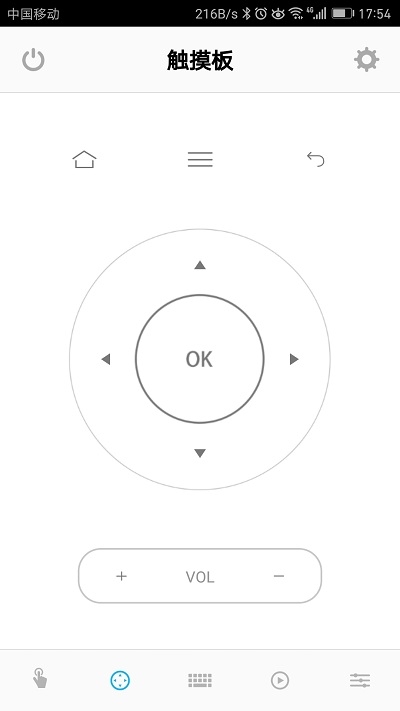Screen dimensions: 400x711
Task: Select the D-pad remote tab
Action: point(120,680)
